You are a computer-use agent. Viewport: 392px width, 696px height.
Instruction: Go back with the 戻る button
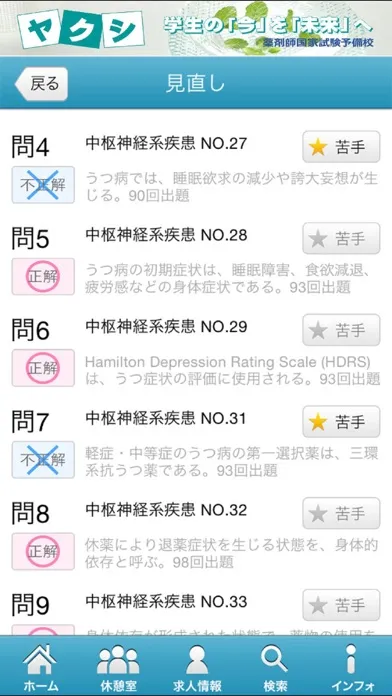(41, 84)
